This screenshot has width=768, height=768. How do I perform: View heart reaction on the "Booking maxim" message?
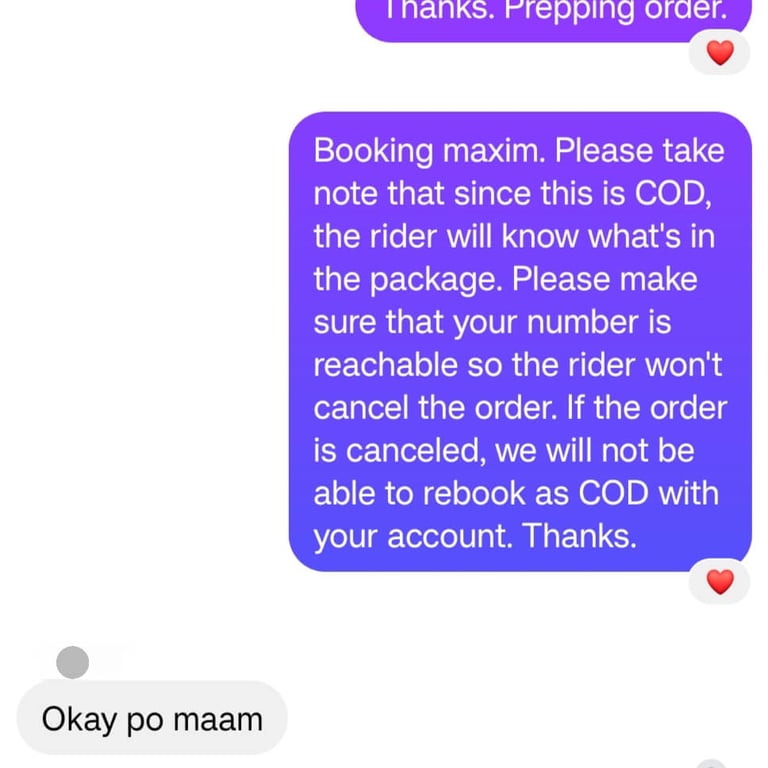720,581
